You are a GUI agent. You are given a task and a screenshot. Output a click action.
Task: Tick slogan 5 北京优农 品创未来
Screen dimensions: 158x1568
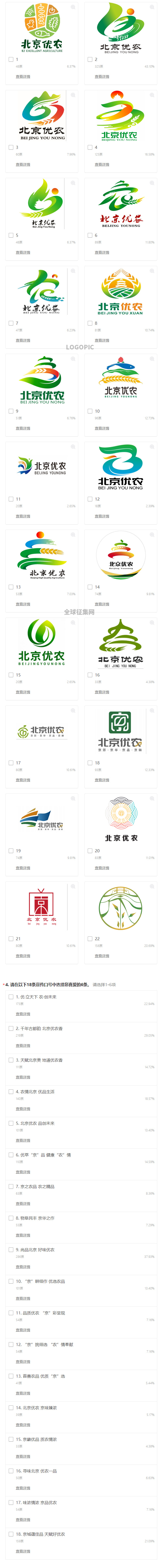click(x=11, y=1123)
